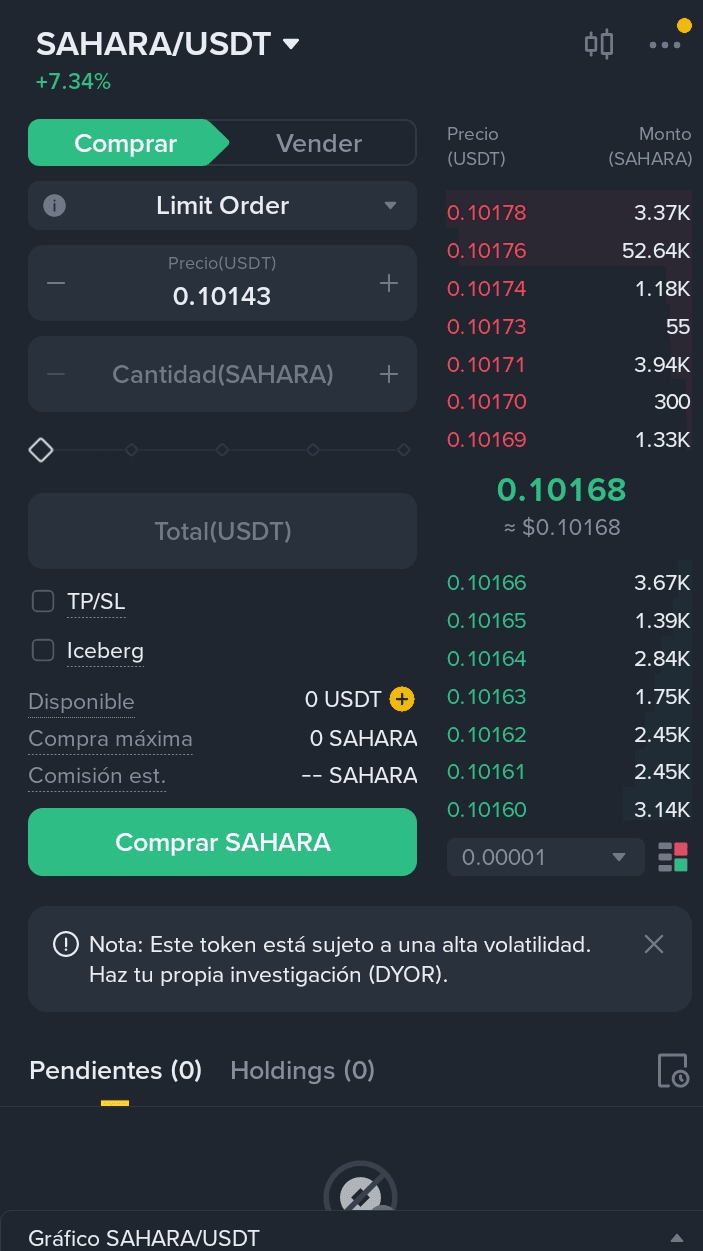Dismiss the high volatility note
This screenshot has width=703, height=1251.
coord(654,944)
